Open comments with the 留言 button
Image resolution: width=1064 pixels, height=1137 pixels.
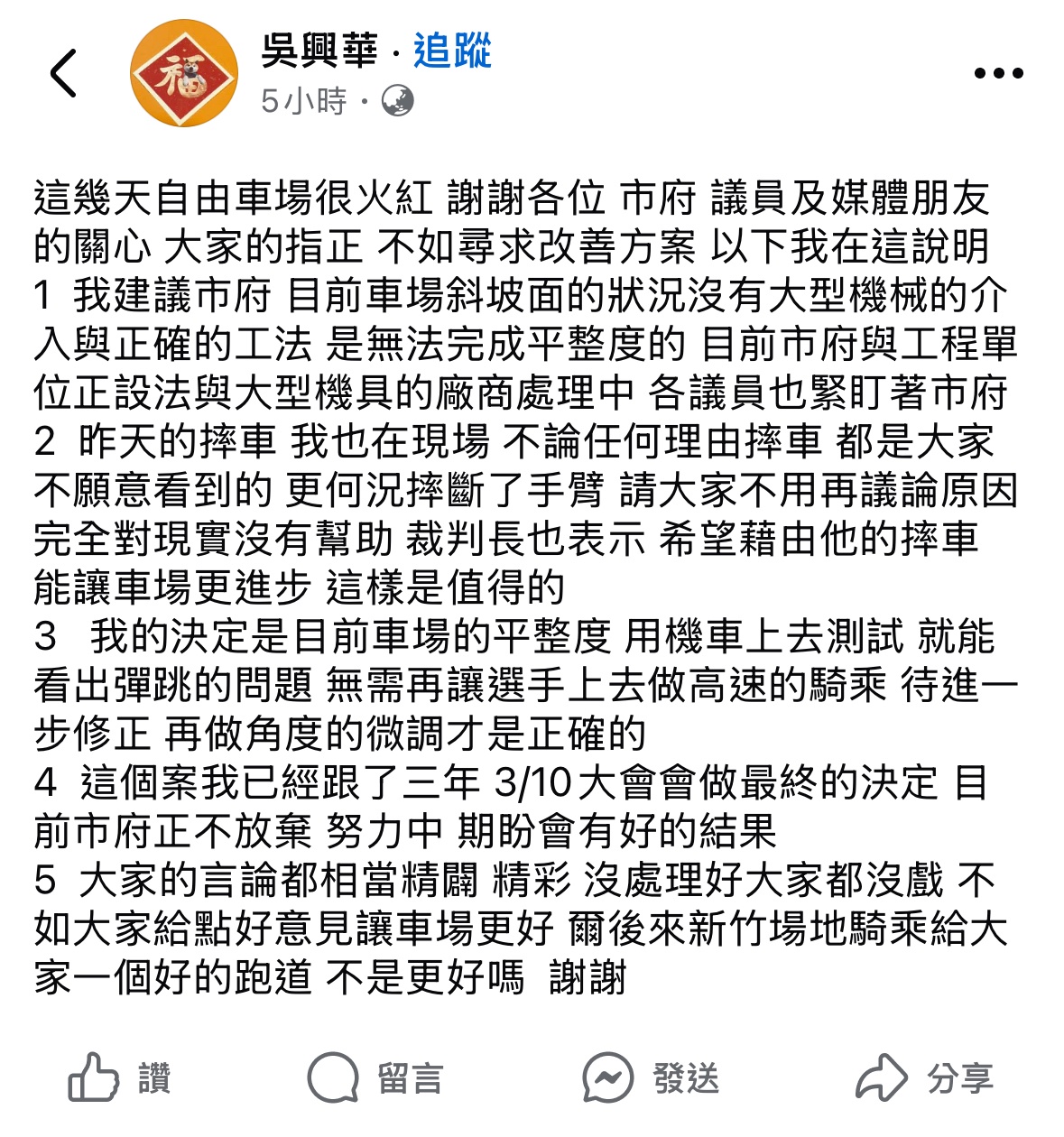coord(375,1077)
